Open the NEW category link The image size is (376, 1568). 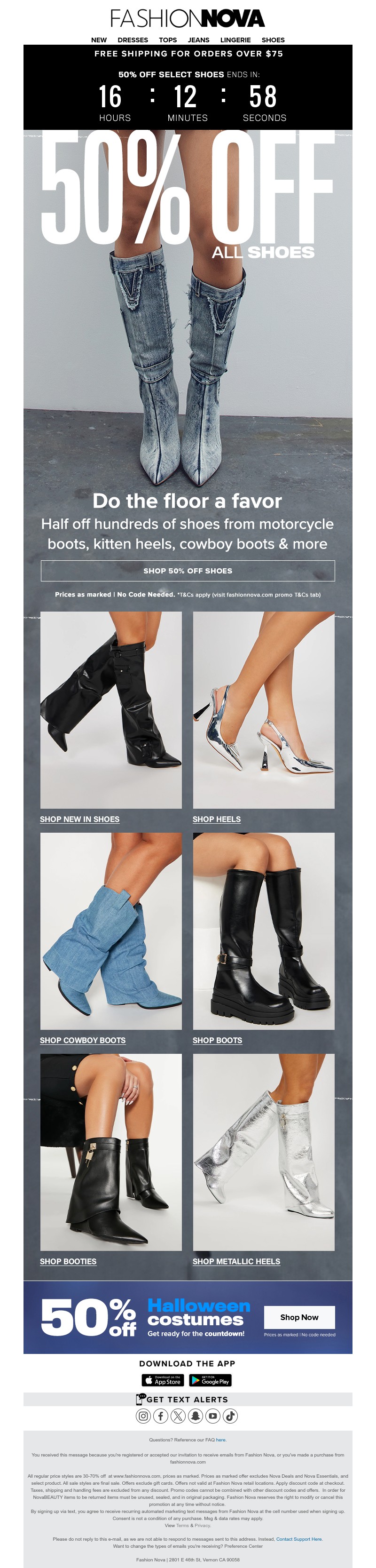click(x=99, y=40)
